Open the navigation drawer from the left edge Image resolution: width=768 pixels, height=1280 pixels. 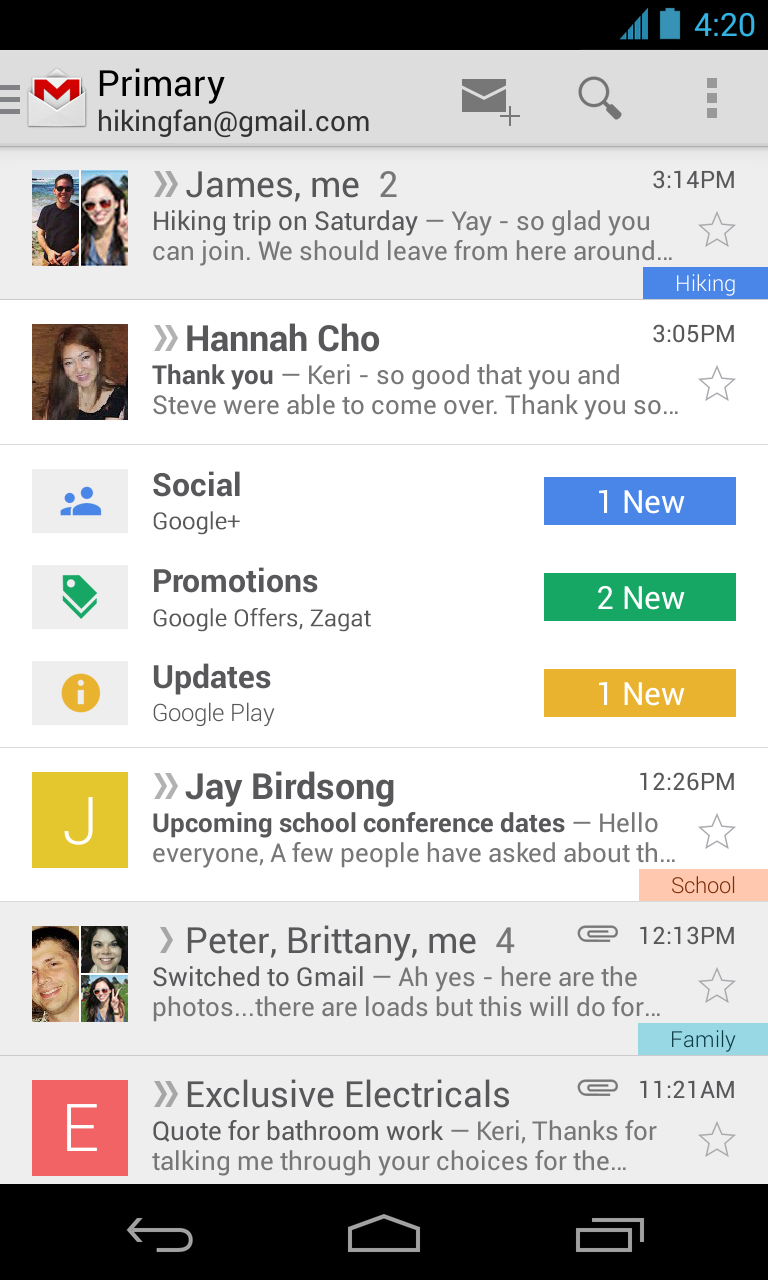[x=10, y=96]
